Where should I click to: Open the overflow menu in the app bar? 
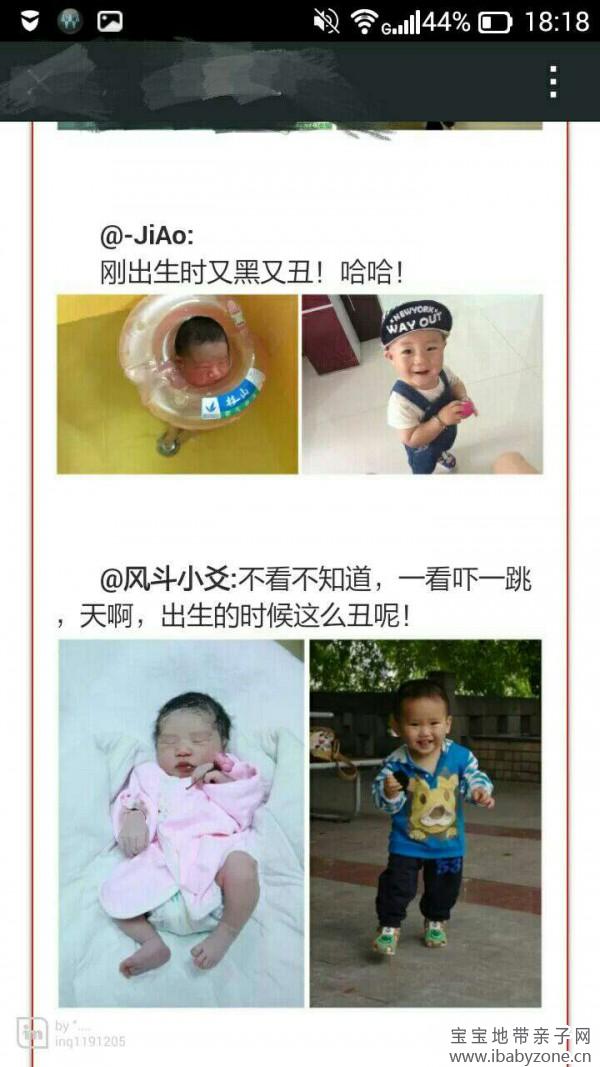(553, 82)
